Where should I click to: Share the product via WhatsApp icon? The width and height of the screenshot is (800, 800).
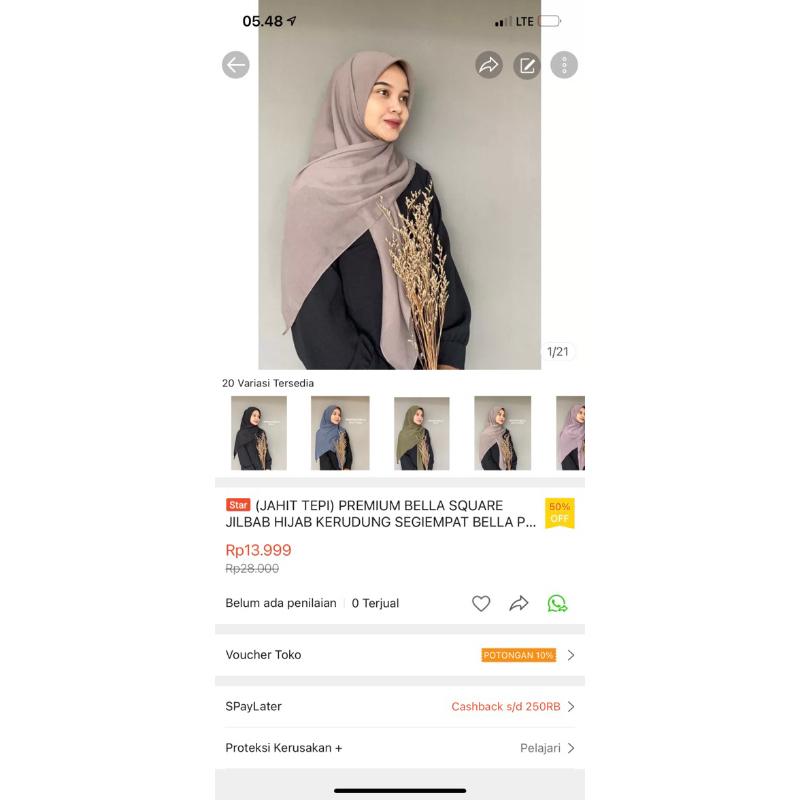[557, 603]
